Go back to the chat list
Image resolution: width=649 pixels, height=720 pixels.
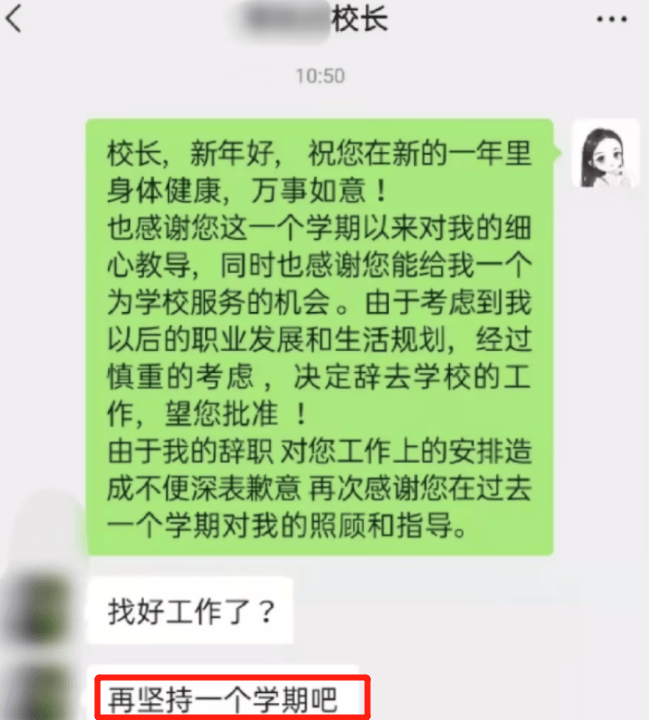point(14,20)
